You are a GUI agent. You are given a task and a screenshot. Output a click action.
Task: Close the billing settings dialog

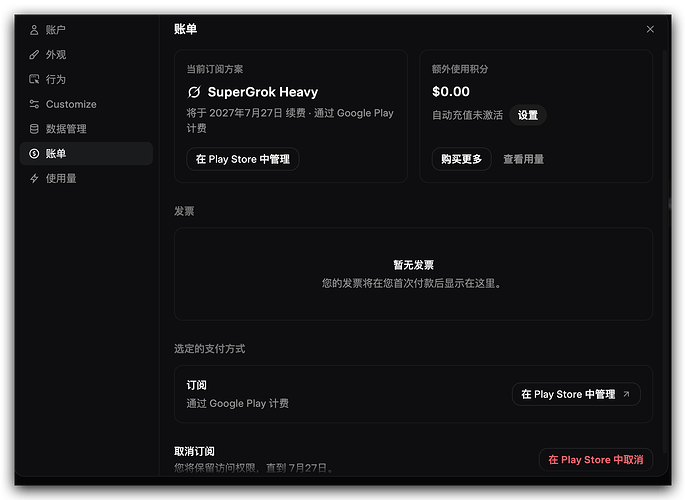(x=650, y=29)
